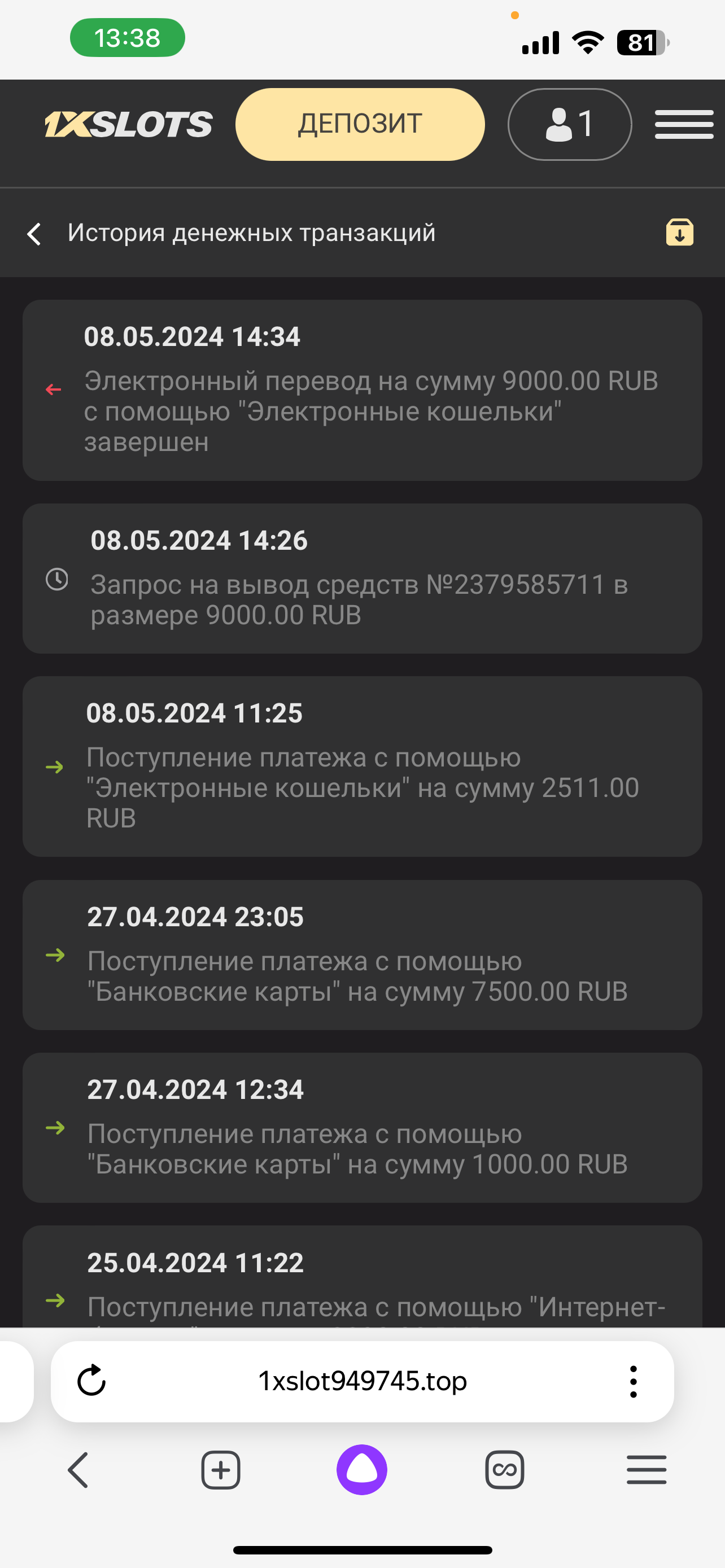Screen dimensions: 725x1568
Task: Open the address bar three-dot menu
Action: click(x=633, y=1381)
